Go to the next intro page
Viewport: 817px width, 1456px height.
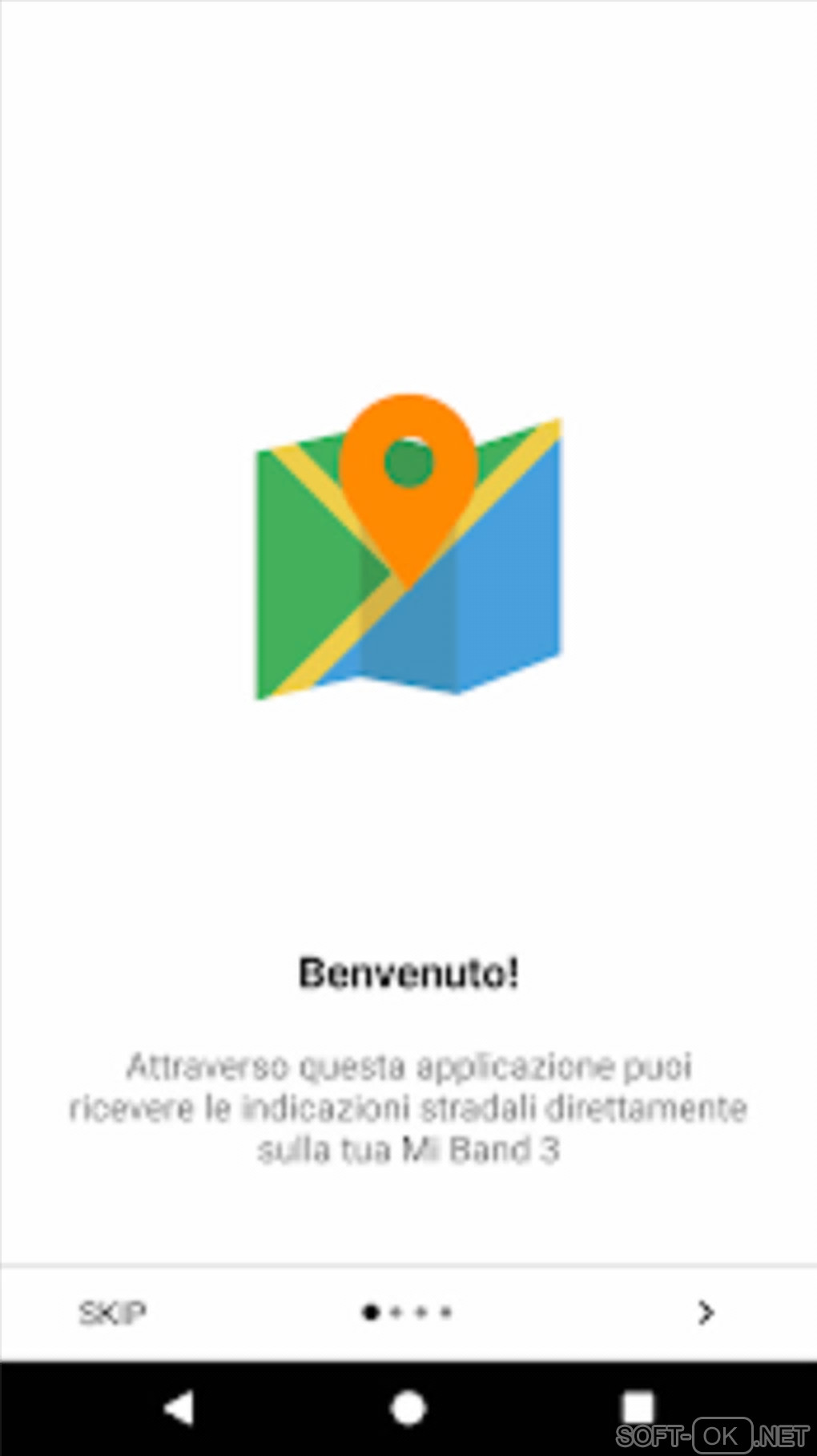click(x=705, y=1313)
